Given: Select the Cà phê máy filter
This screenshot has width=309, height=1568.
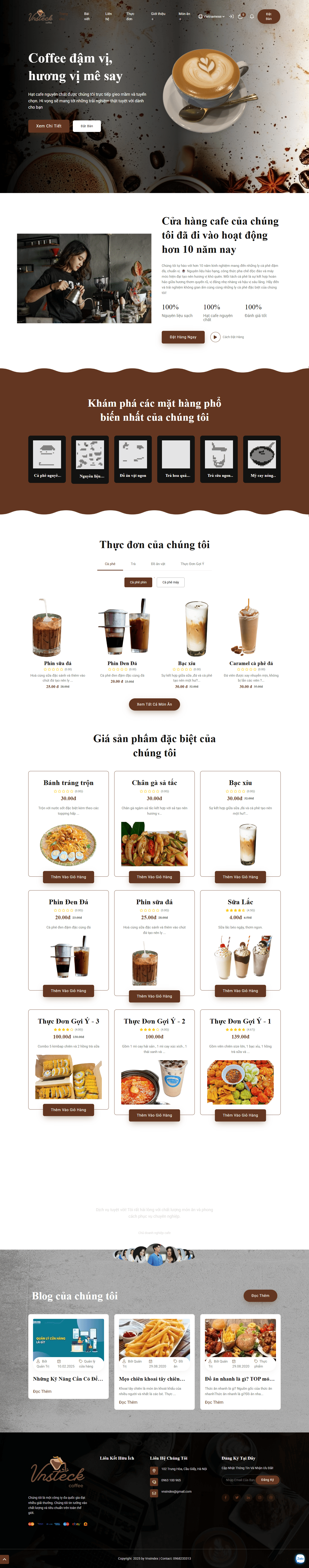Looking at the screenshot, I should point(170,582).
